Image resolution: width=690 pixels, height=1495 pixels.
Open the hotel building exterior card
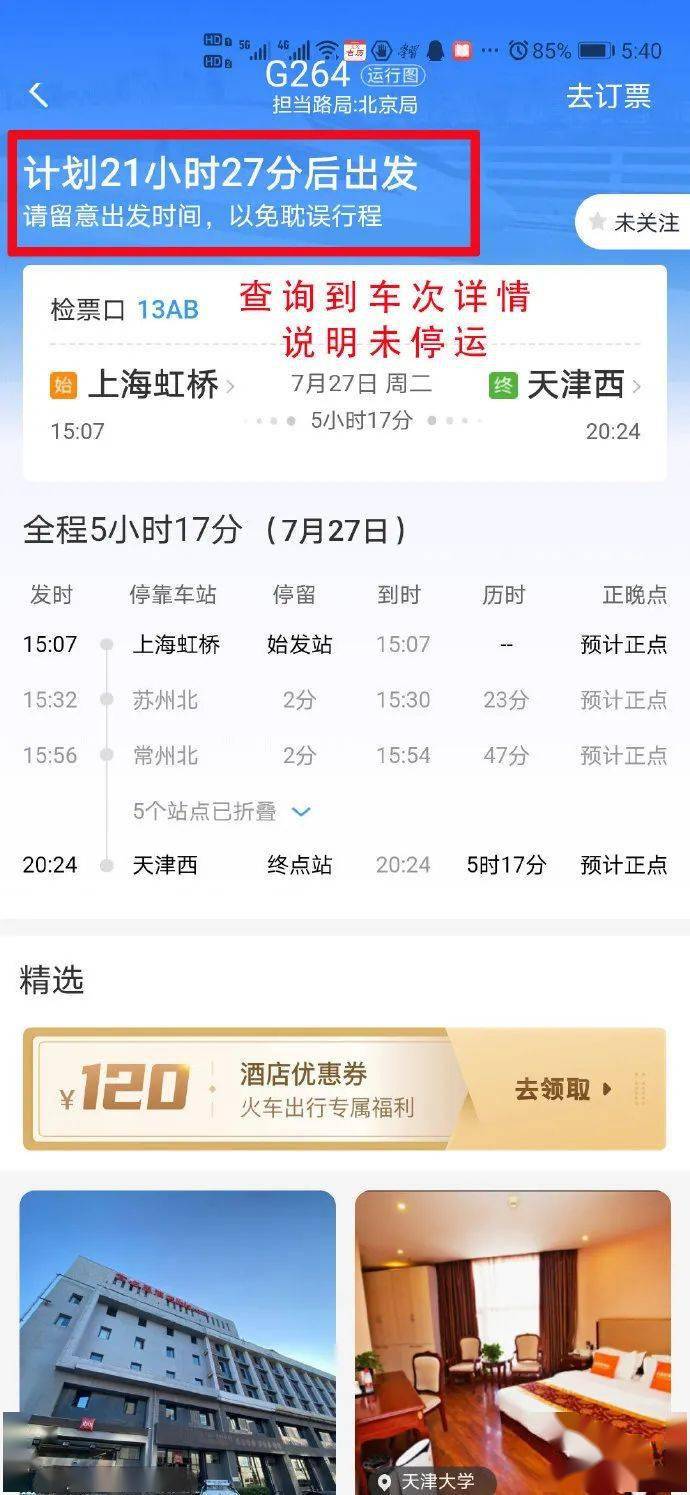[x=178, y=1341]
